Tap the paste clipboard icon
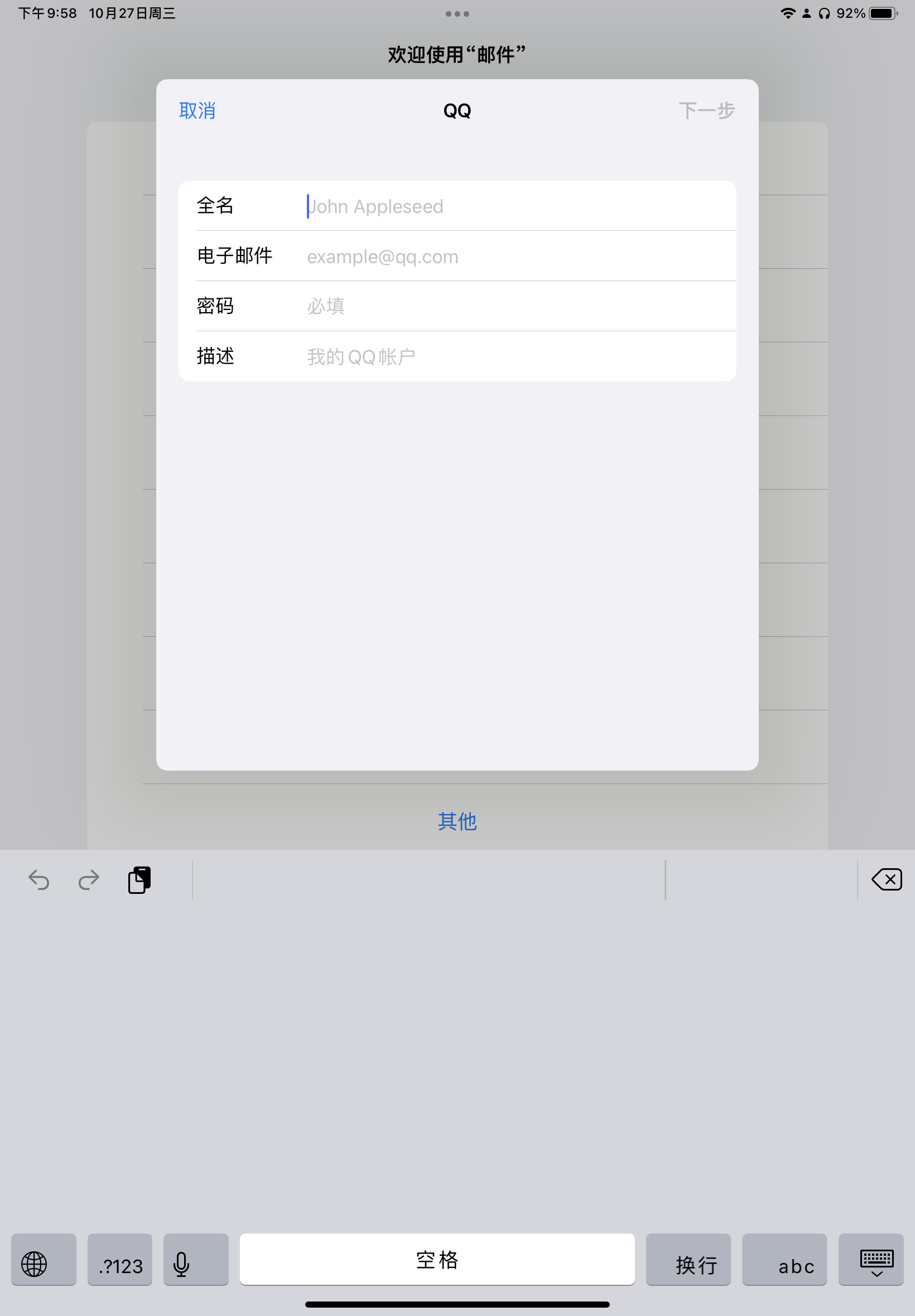Screen dimensions: 915x1316 click(139, 879)
